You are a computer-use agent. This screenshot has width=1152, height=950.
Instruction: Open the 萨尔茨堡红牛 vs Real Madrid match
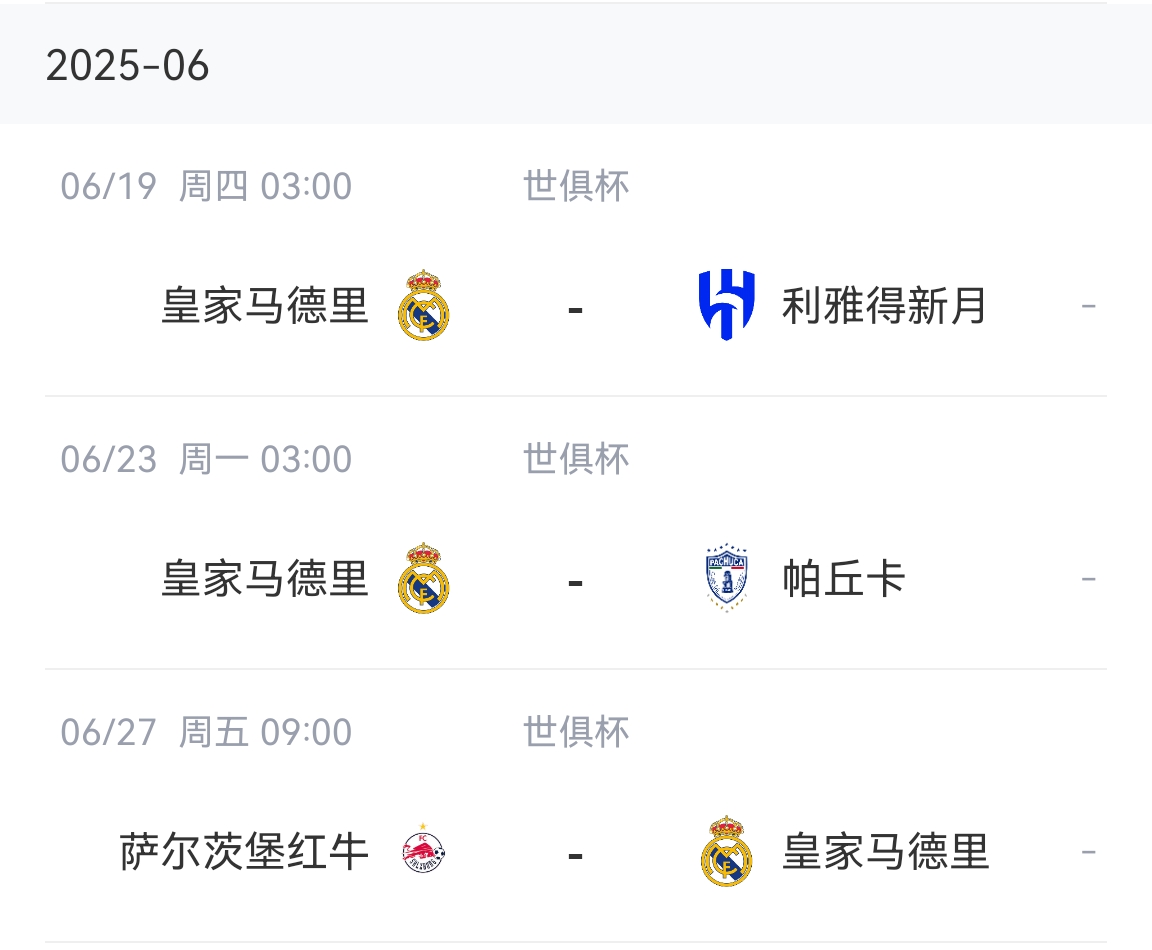pos(575,853)
